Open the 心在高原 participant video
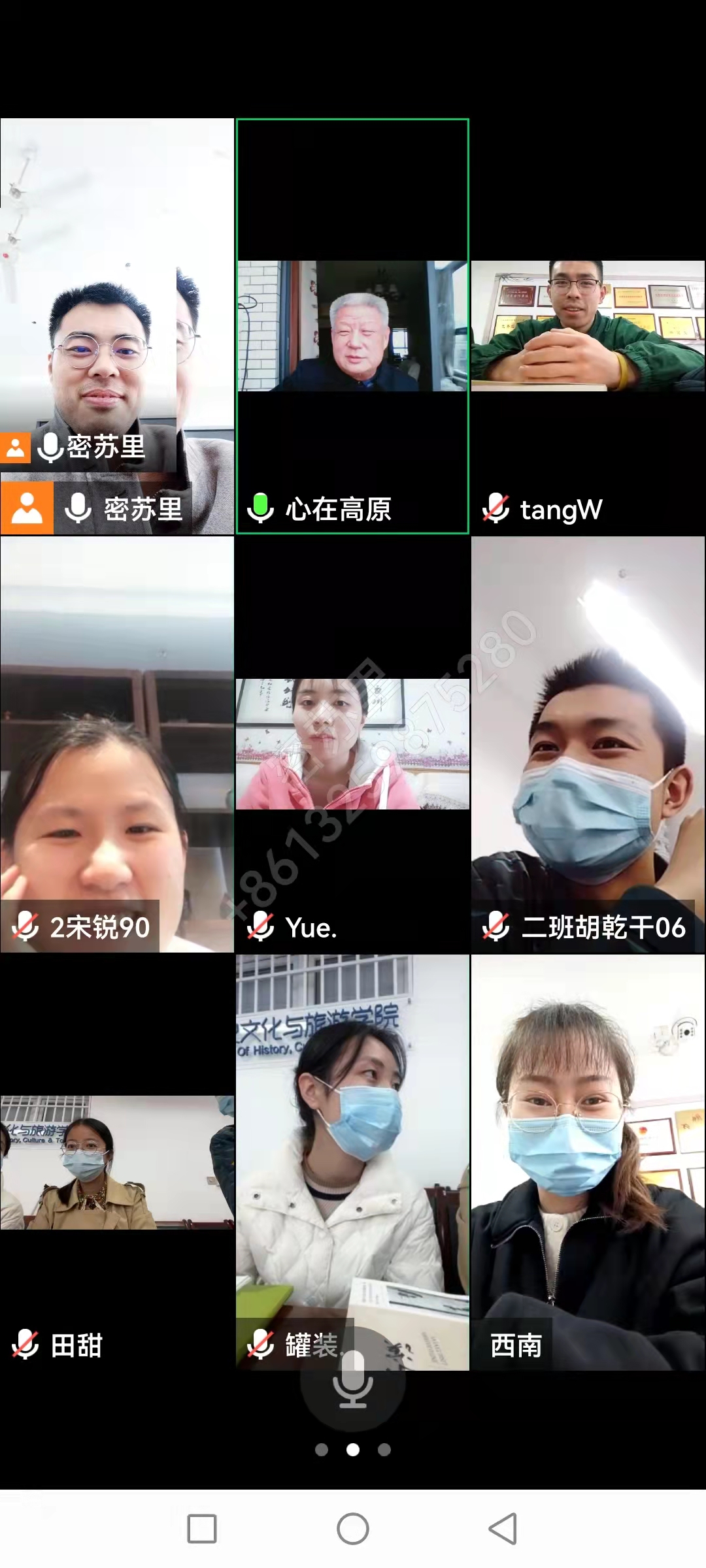The image size is (706, 1568). click(352, 327)
